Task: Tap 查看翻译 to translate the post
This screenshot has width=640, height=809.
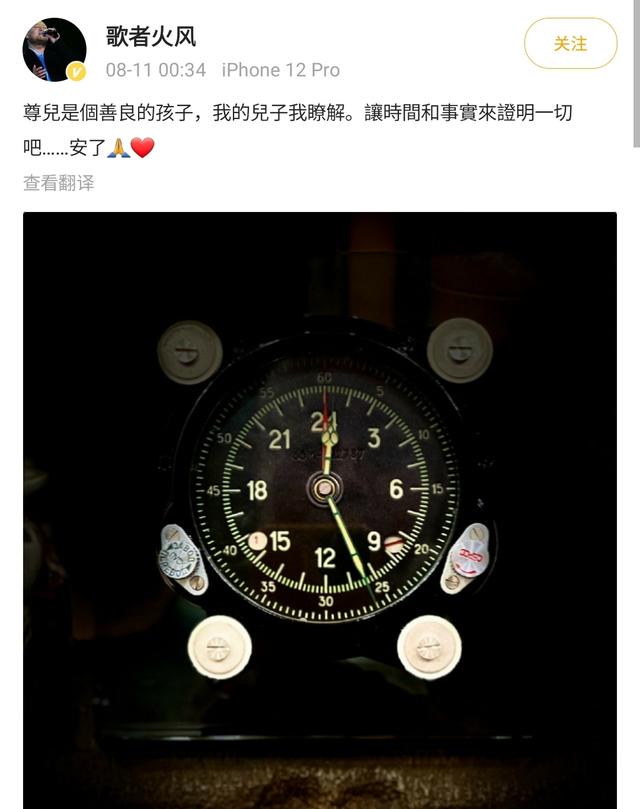Action: [x=59, y=183]
